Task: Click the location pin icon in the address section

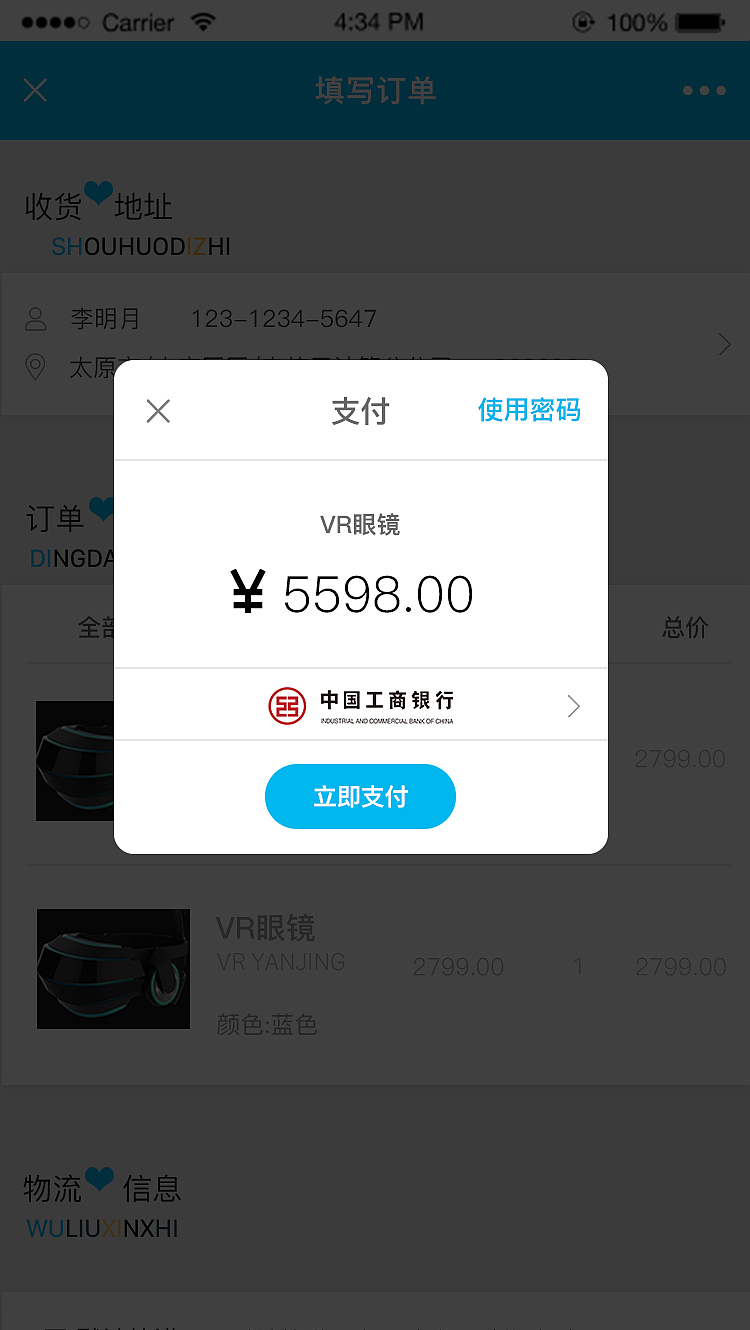Action: click(x=36, y=368)
